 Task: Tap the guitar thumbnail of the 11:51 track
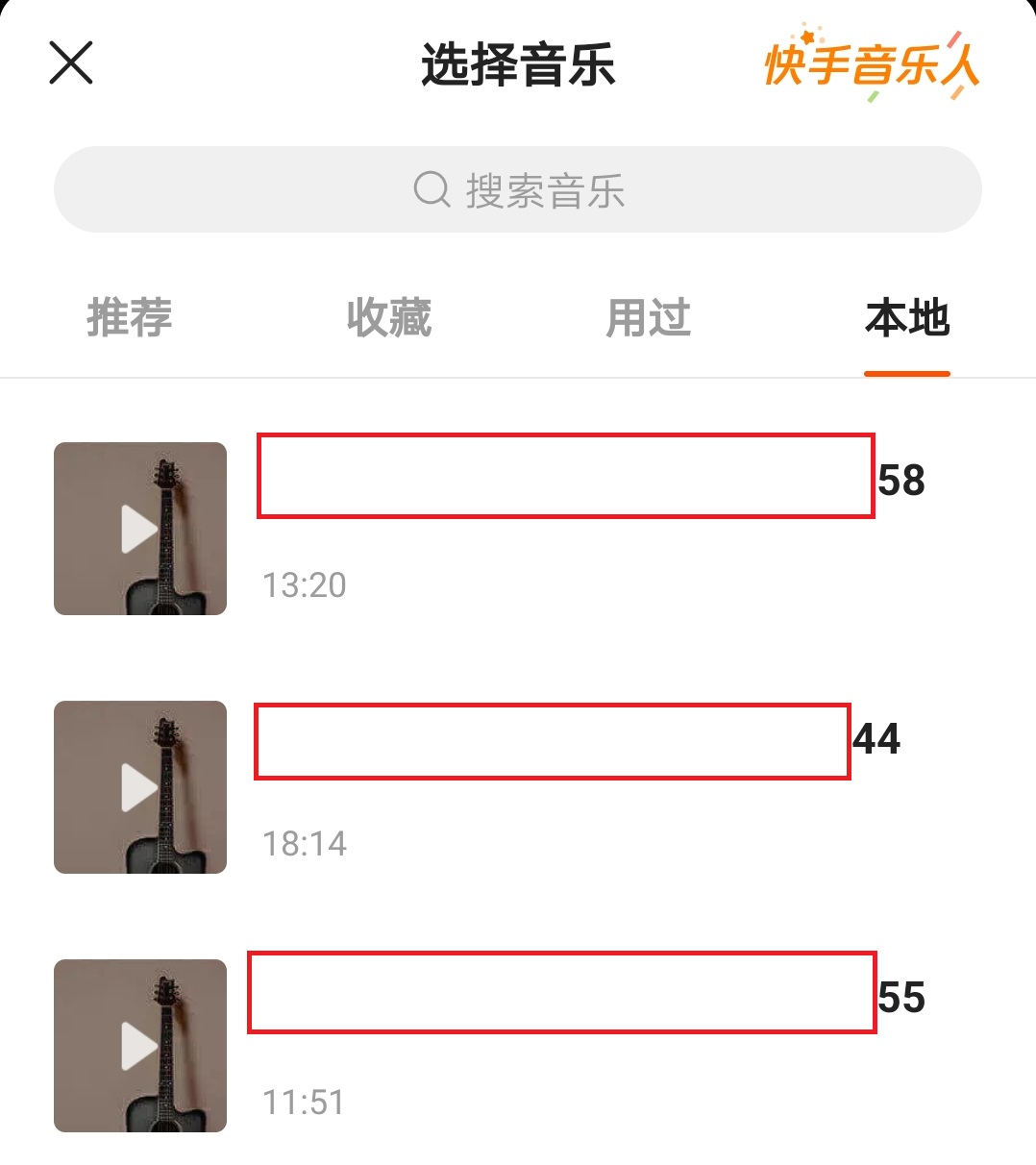pyautogui.click(x=139, y=1047)
